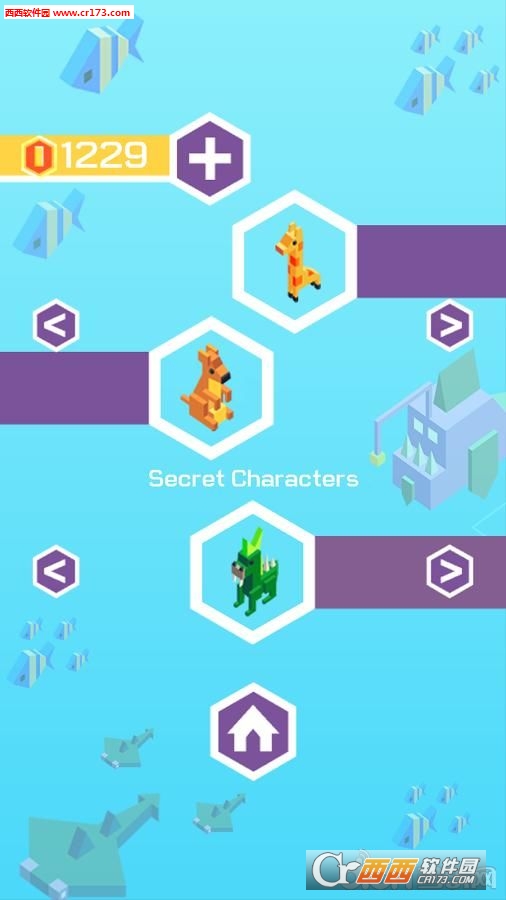This screenshot has height=900, width=506.
Task: Choose the green dragon secret character
Action: pos(252,572)
